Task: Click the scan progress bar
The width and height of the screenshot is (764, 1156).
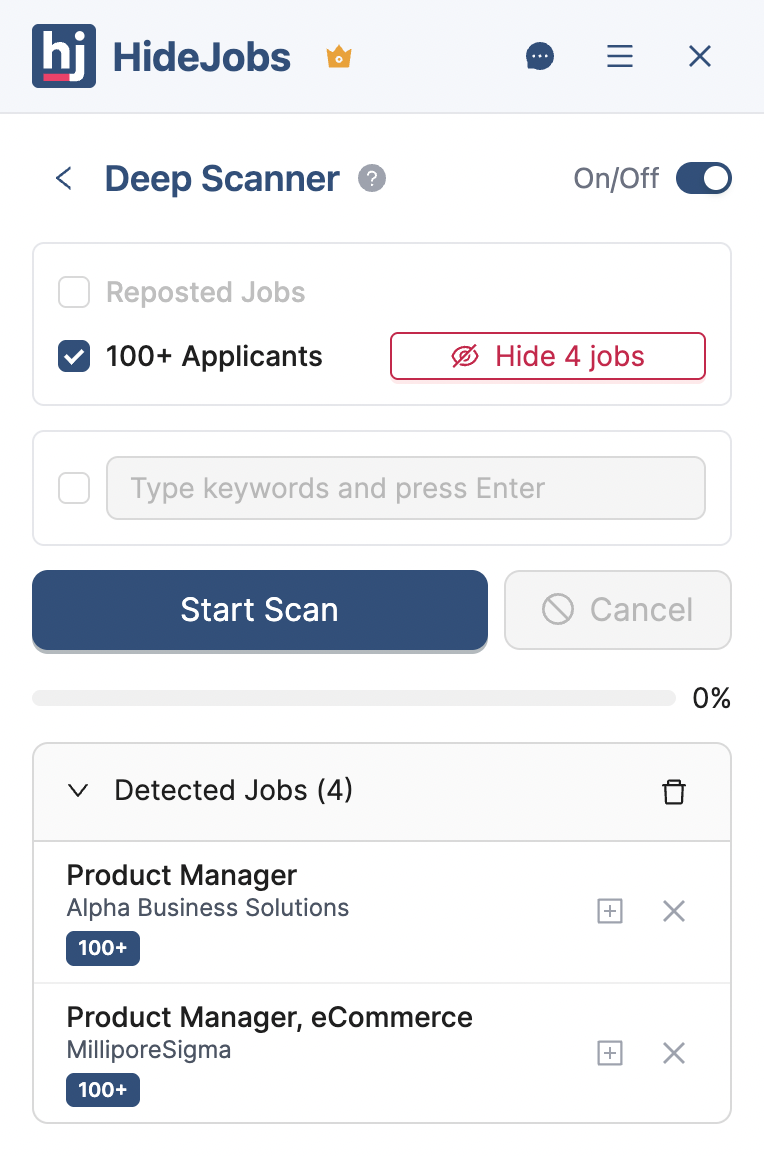Action: click(x=354, y=698)
